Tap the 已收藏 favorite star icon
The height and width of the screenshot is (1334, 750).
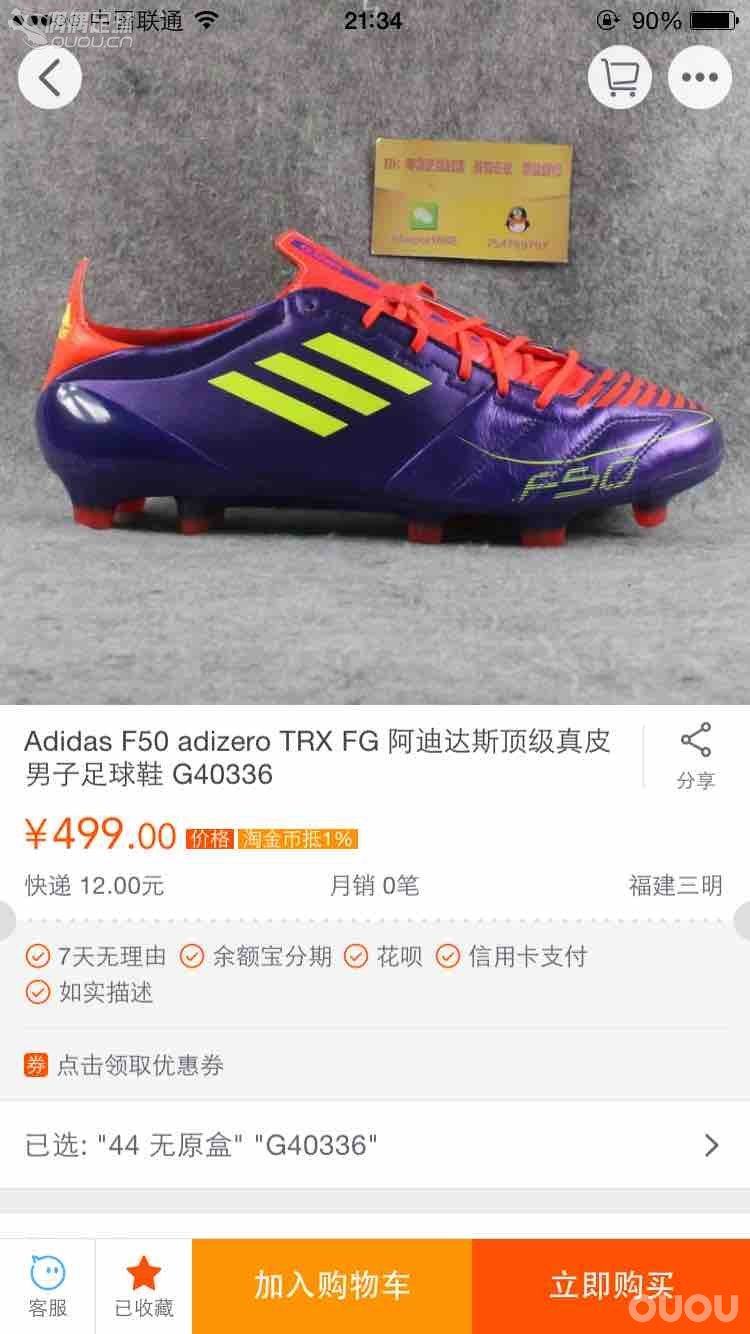[x=143, y=1285]
